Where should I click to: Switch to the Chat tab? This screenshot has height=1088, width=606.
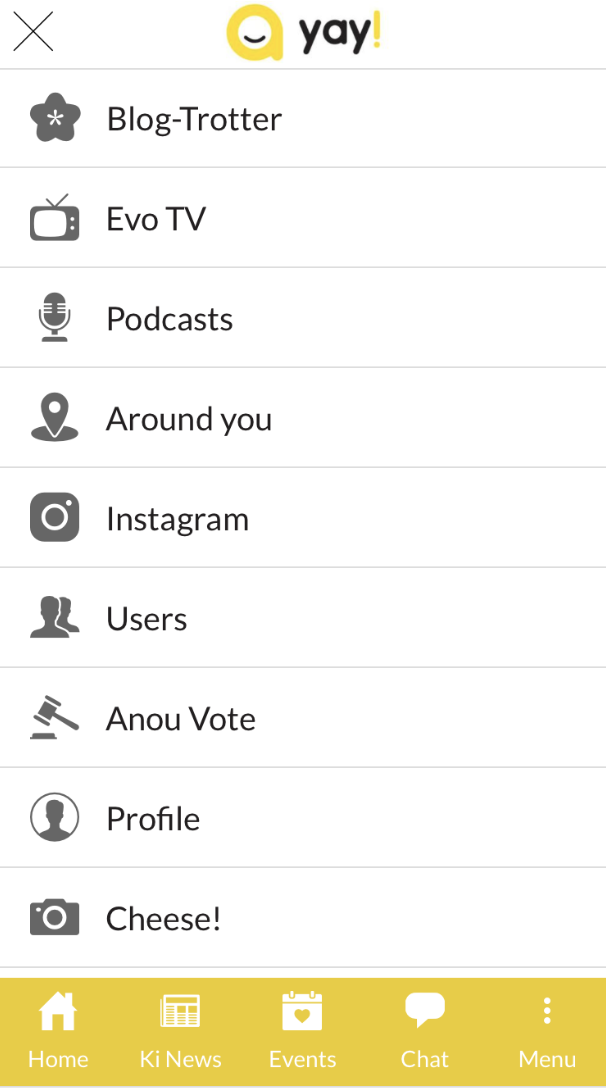tap(424, 1030)
